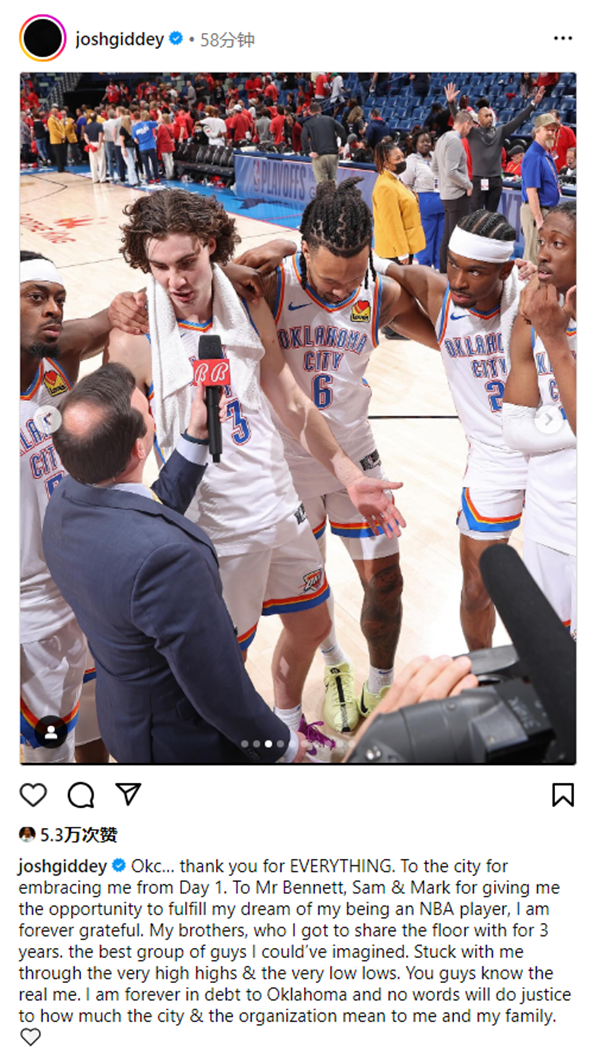Open the joshgiddey username link in the post header
The image size is (600, 1054).
(120, 39)
